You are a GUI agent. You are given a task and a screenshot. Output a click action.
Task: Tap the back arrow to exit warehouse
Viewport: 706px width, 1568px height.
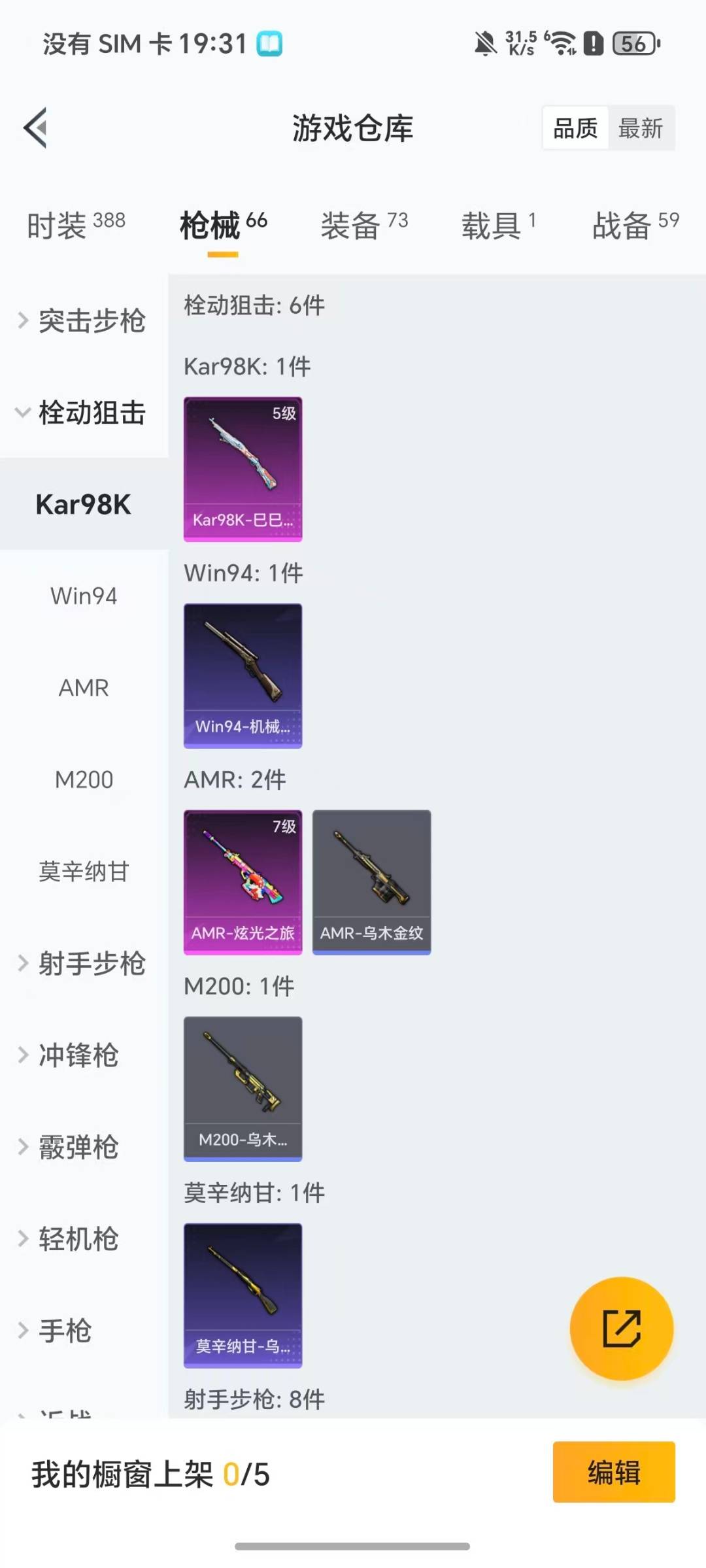(35, 128)
